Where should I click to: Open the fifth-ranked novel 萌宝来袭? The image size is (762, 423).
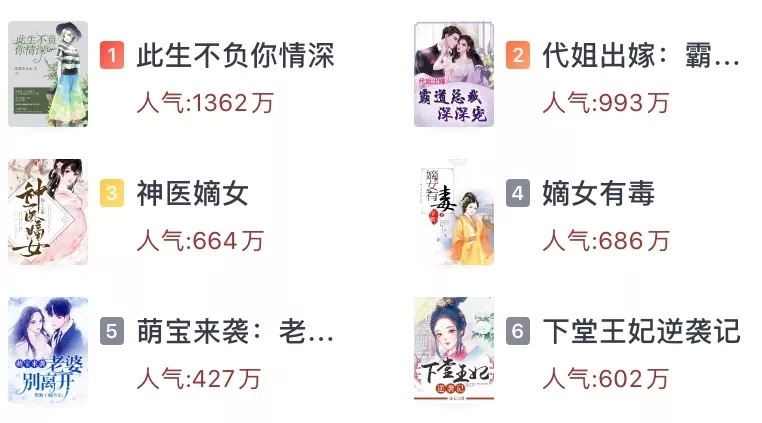coord(235,330)
